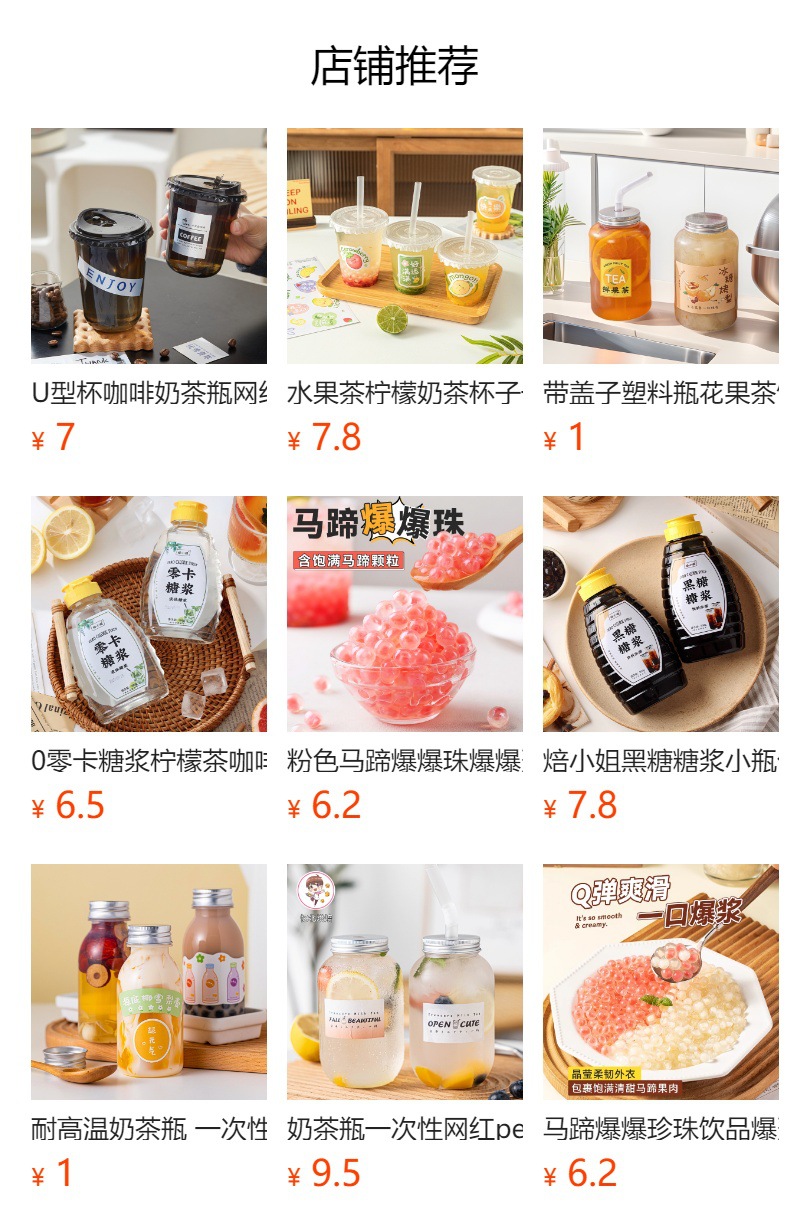Screen dimensions: 790x1232
Task: Tap the 粉色马蹄爆爆珠 product tile
Action: (404, 614)
